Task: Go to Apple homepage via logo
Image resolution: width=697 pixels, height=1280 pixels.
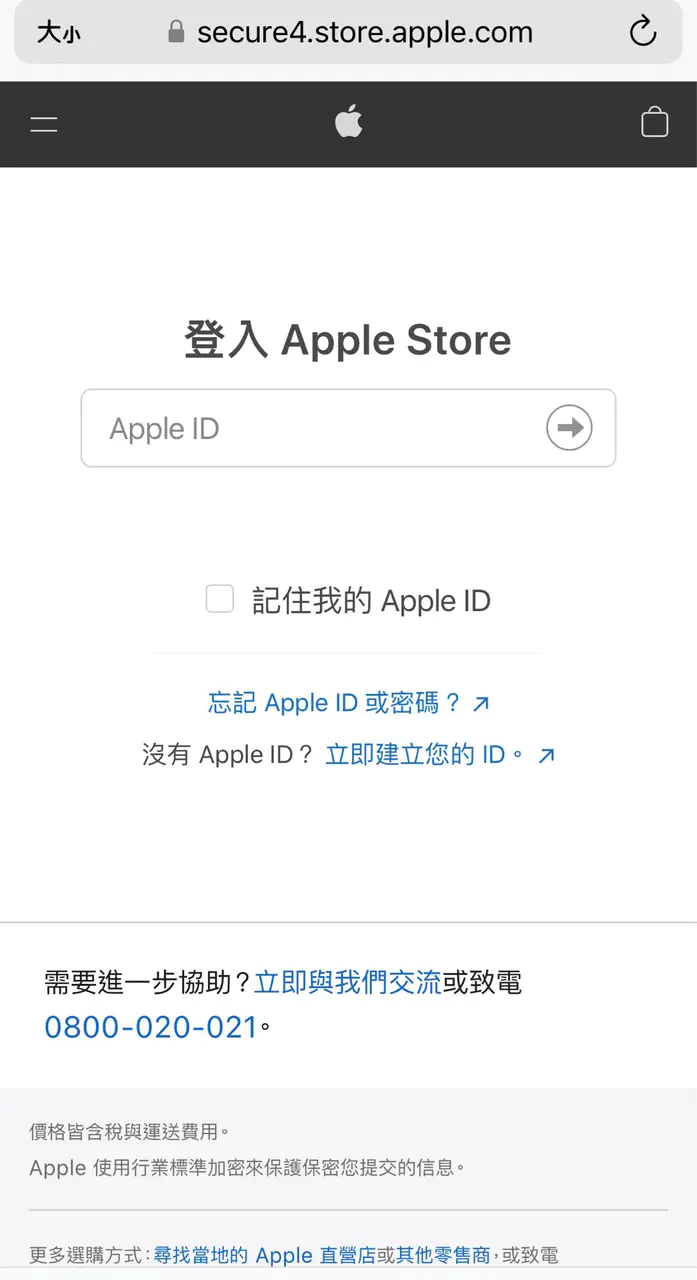Action: coord(348,122)
